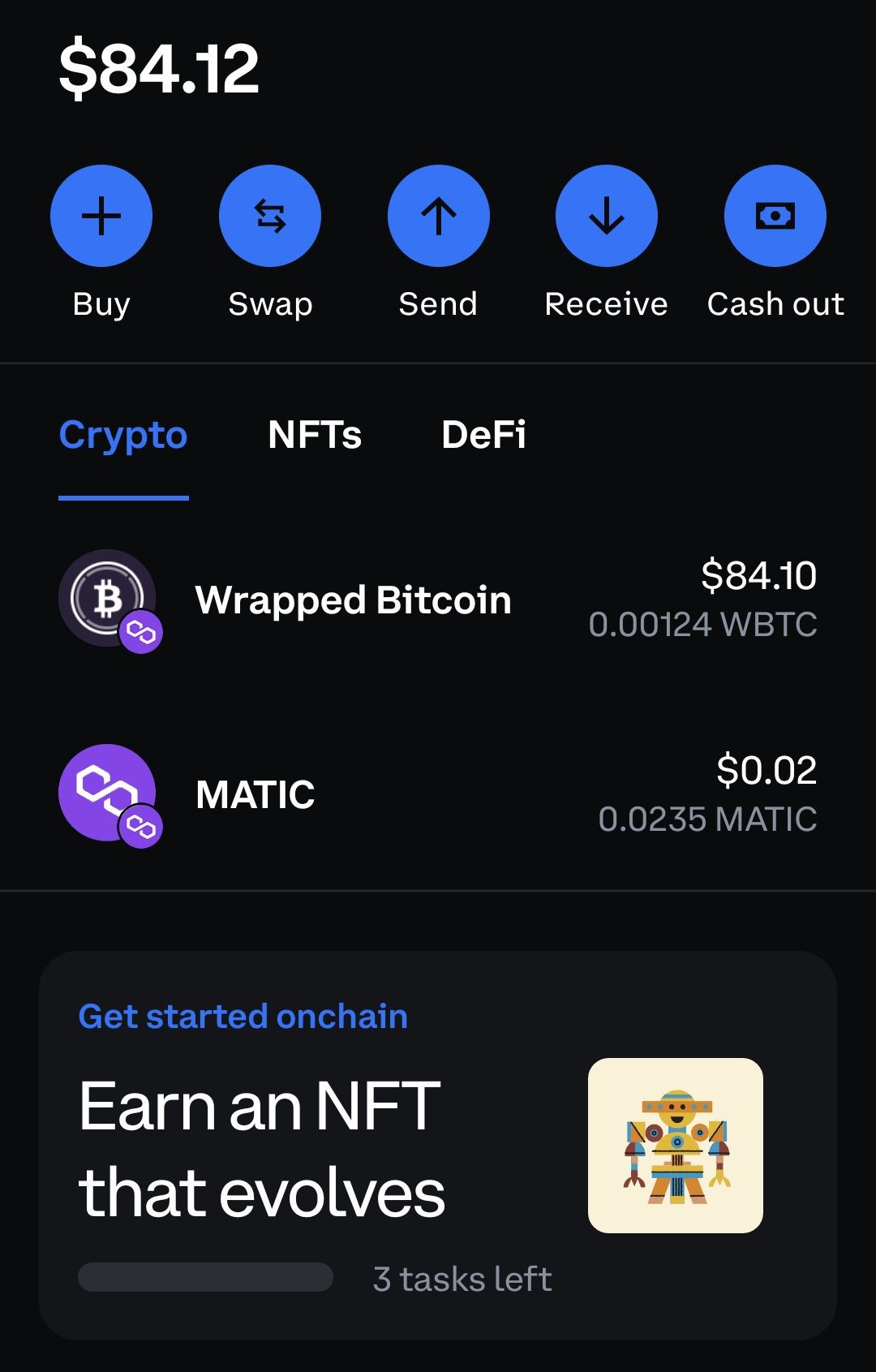Open the Earn an NFT that evolves card

point(438,1144)
